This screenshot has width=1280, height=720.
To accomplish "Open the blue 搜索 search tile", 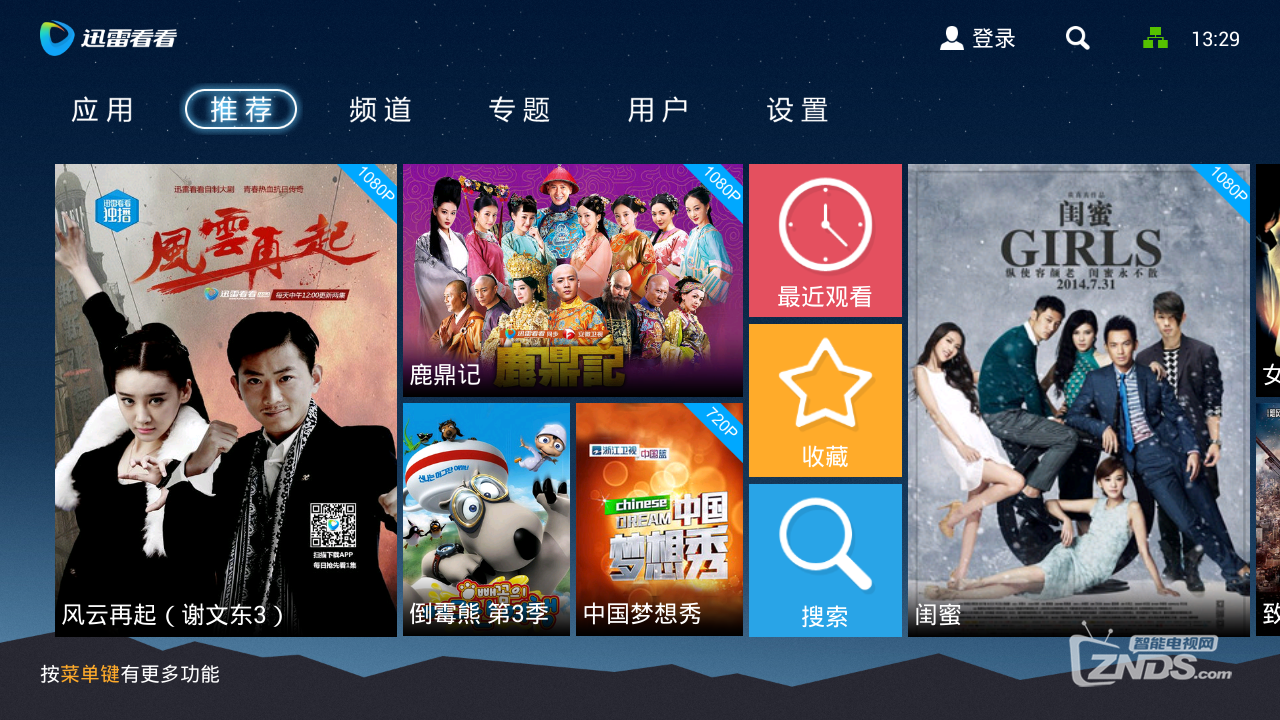I will [x=825, y=560].
